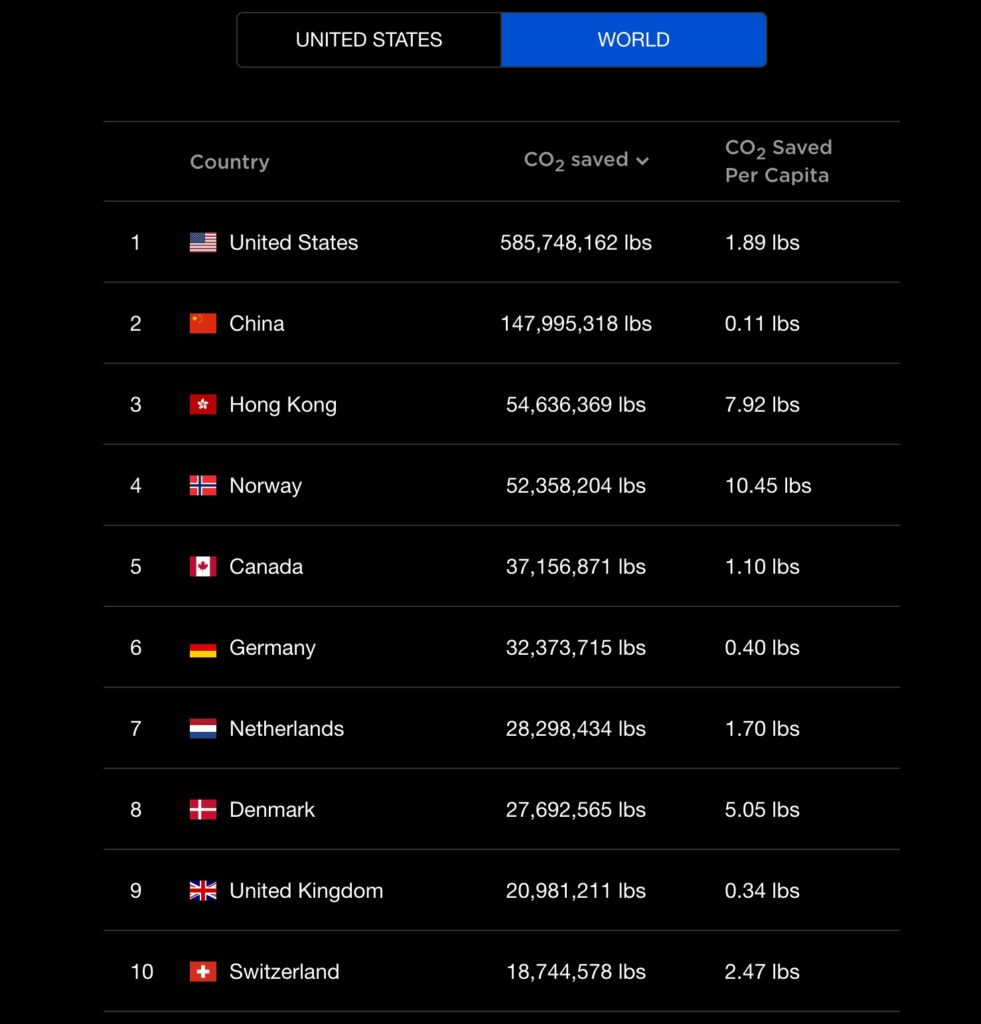Select the World tab

click(x=633, y=40)
